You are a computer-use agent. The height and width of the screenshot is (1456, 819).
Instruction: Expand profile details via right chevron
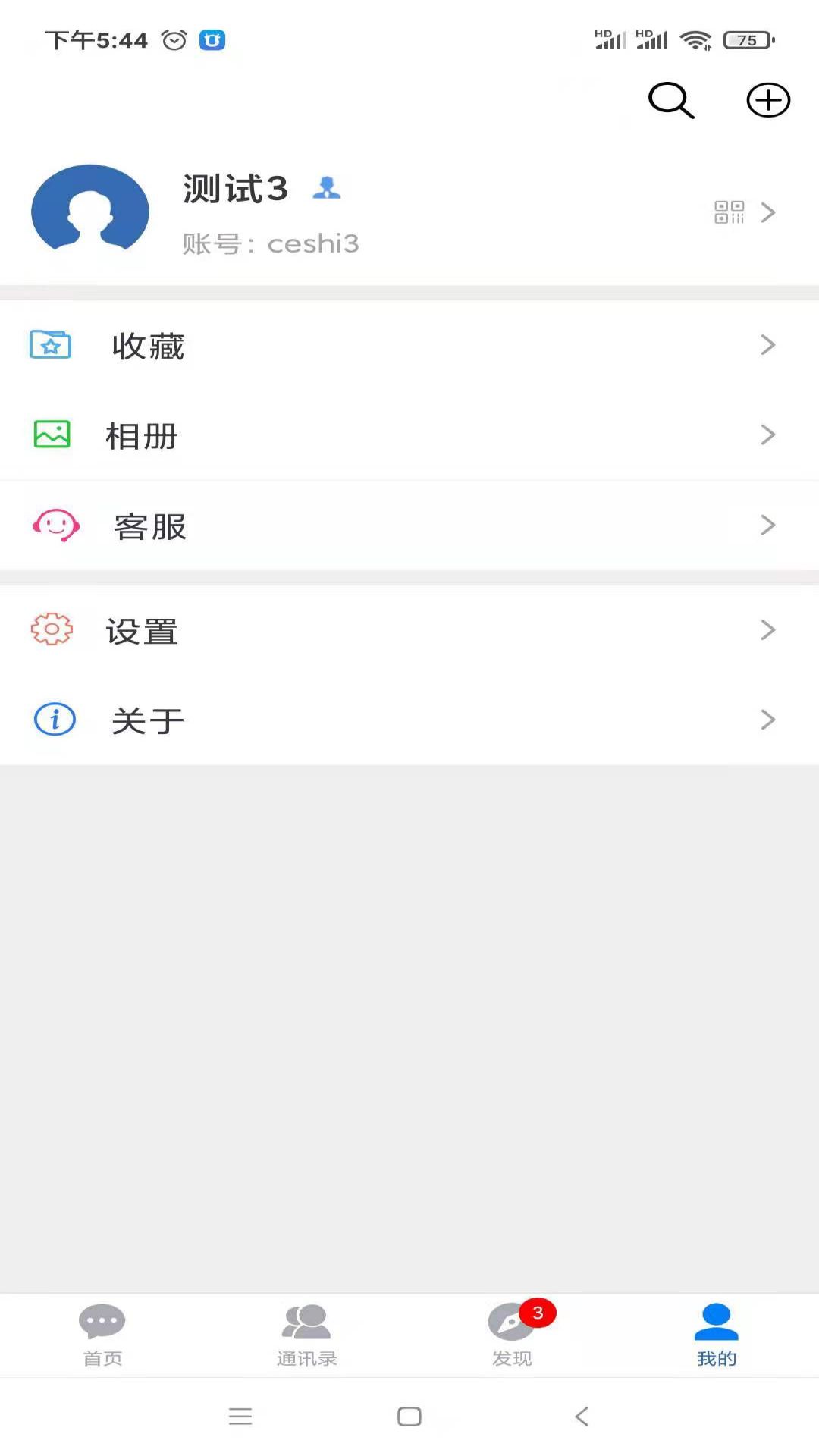tap(768, 213)
